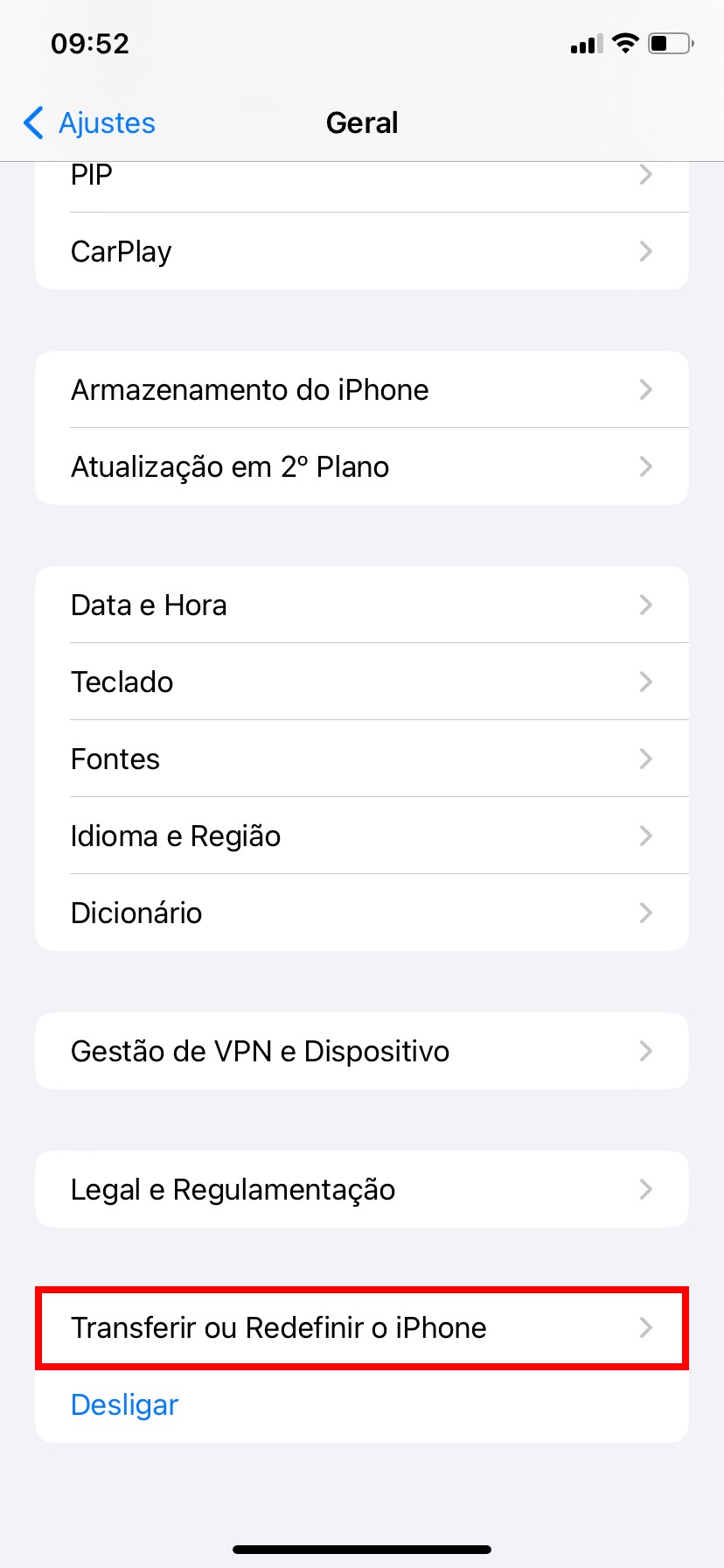Open Dicionário settings
724x1568 pixels.
pos(361,913)
